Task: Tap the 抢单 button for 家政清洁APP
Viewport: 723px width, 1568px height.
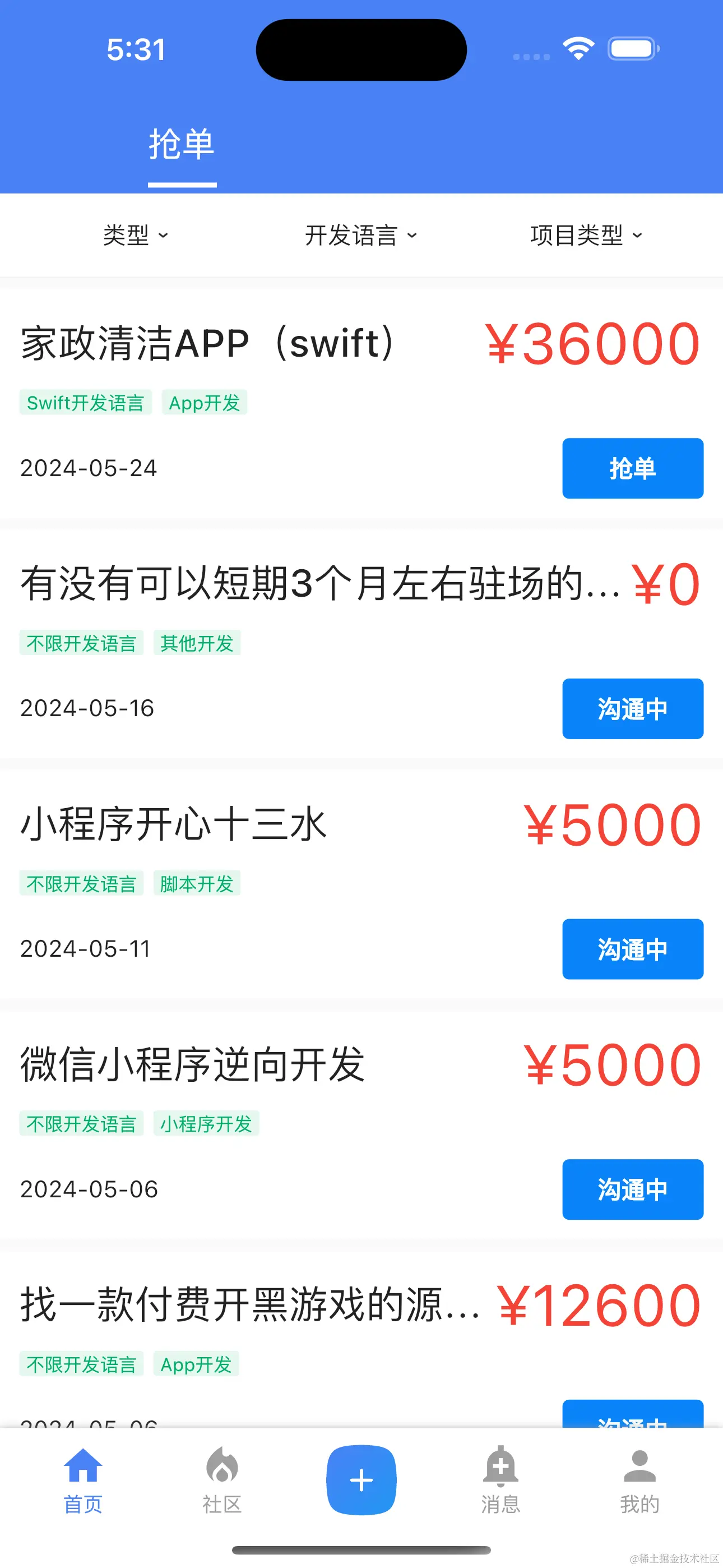Action: tap(632, 468)
